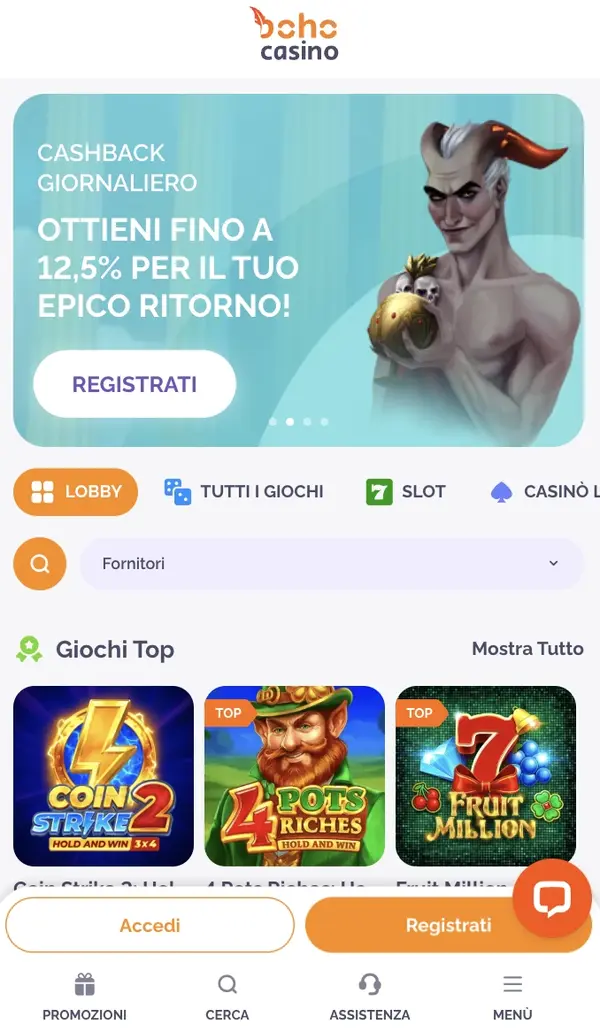Screen dimensions: 600x1032
Task: Open the Menù tab
Action: [512, 997]
